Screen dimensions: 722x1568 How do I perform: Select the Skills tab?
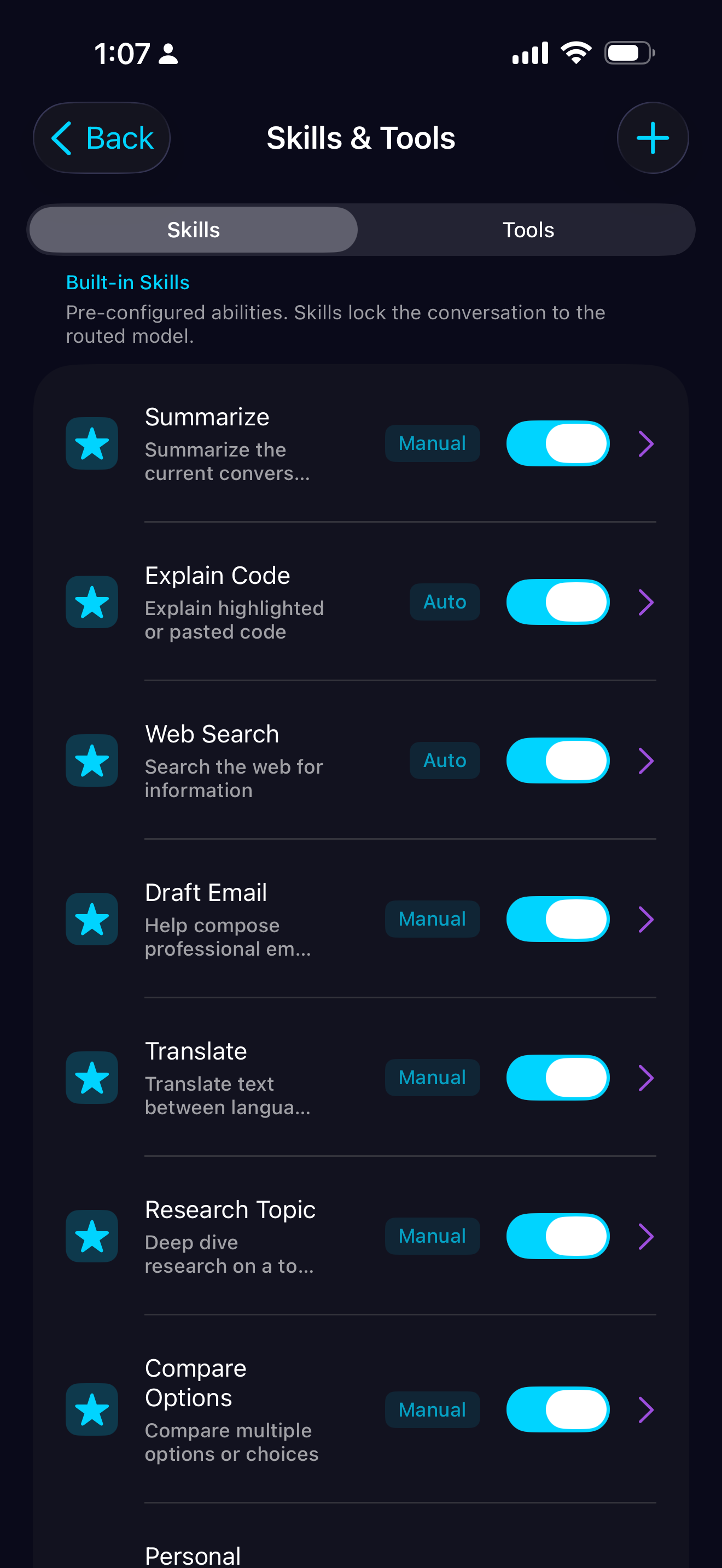(x=194, y=230)
